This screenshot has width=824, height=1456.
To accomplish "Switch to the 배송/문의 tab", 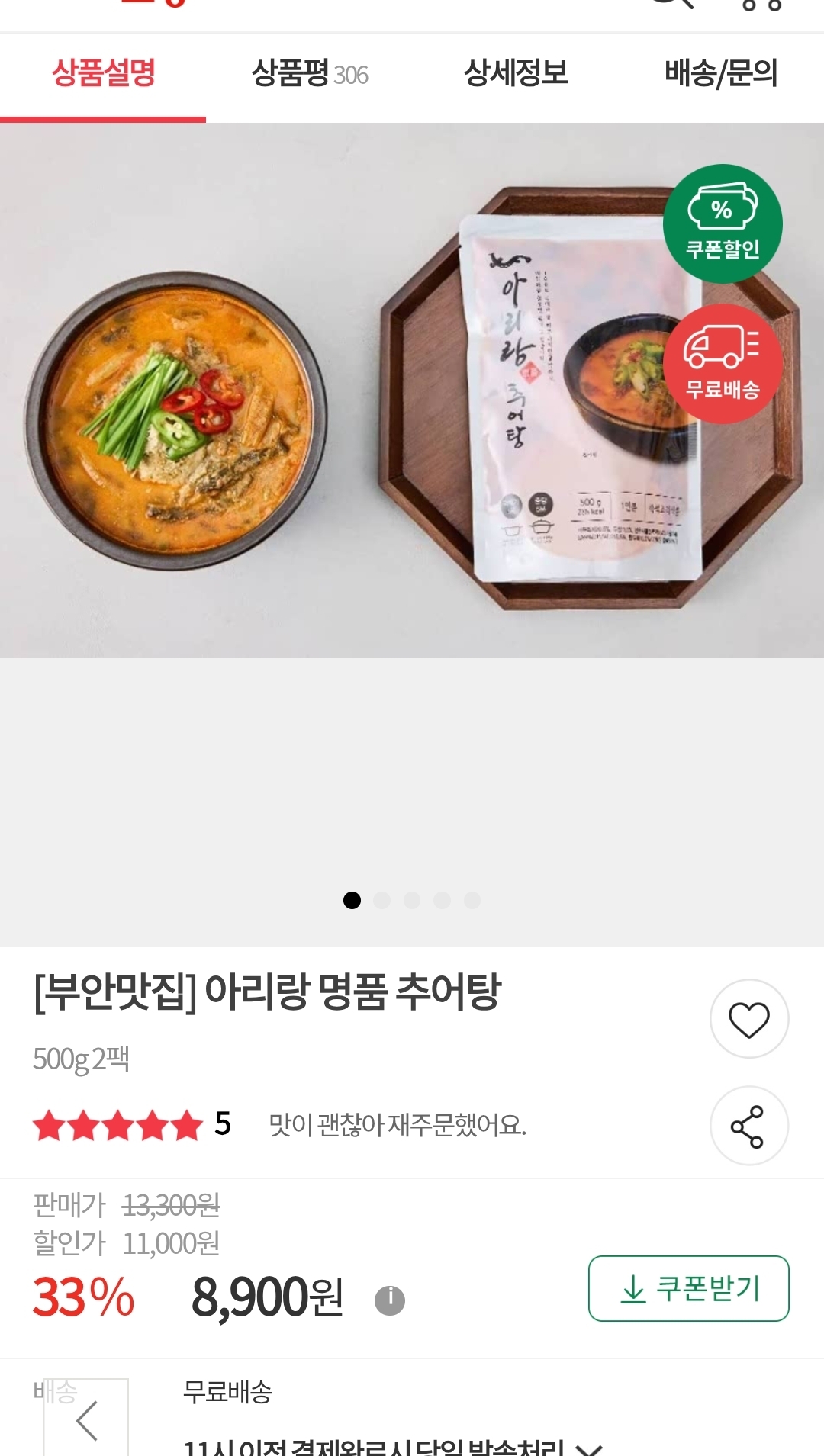I will pyautogui.click(x=720, y=74).
